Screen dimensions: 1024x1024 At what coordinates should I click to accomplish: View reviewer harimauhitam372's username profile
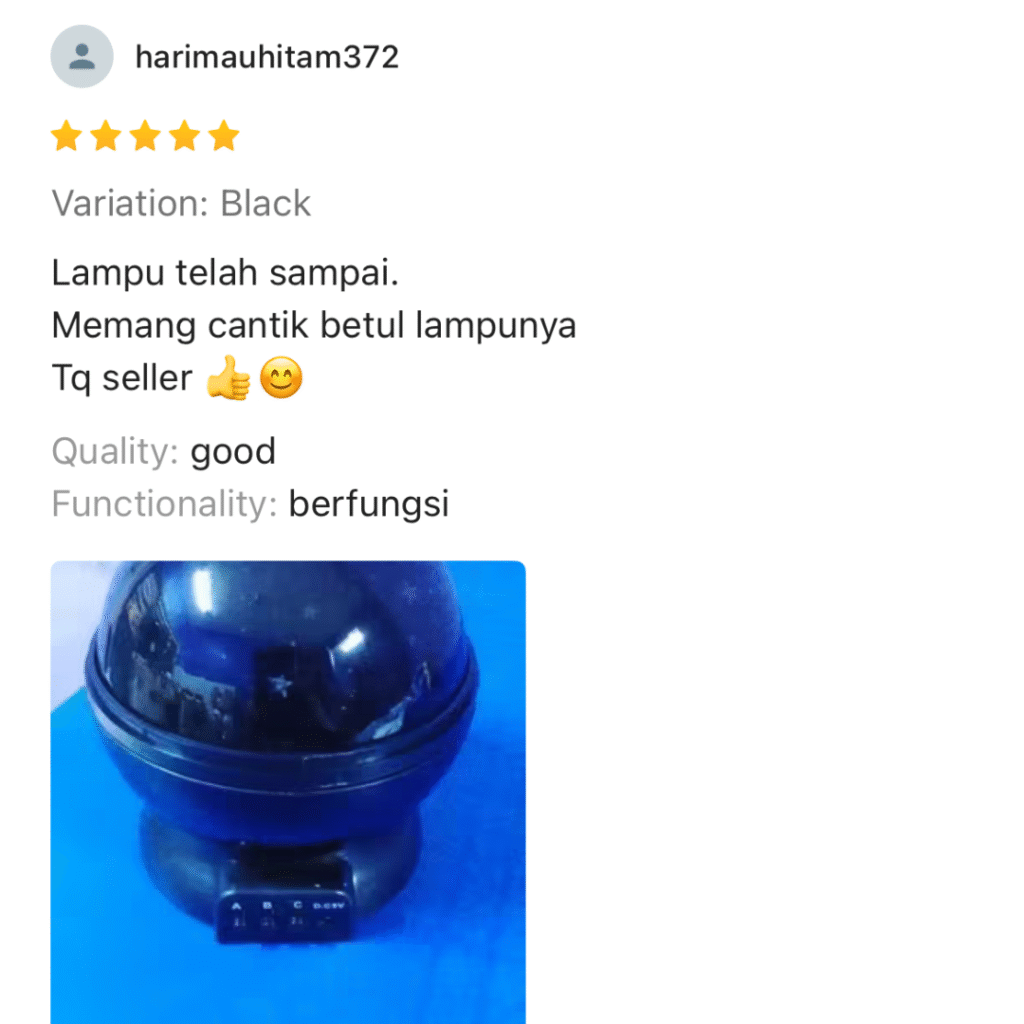267,57
